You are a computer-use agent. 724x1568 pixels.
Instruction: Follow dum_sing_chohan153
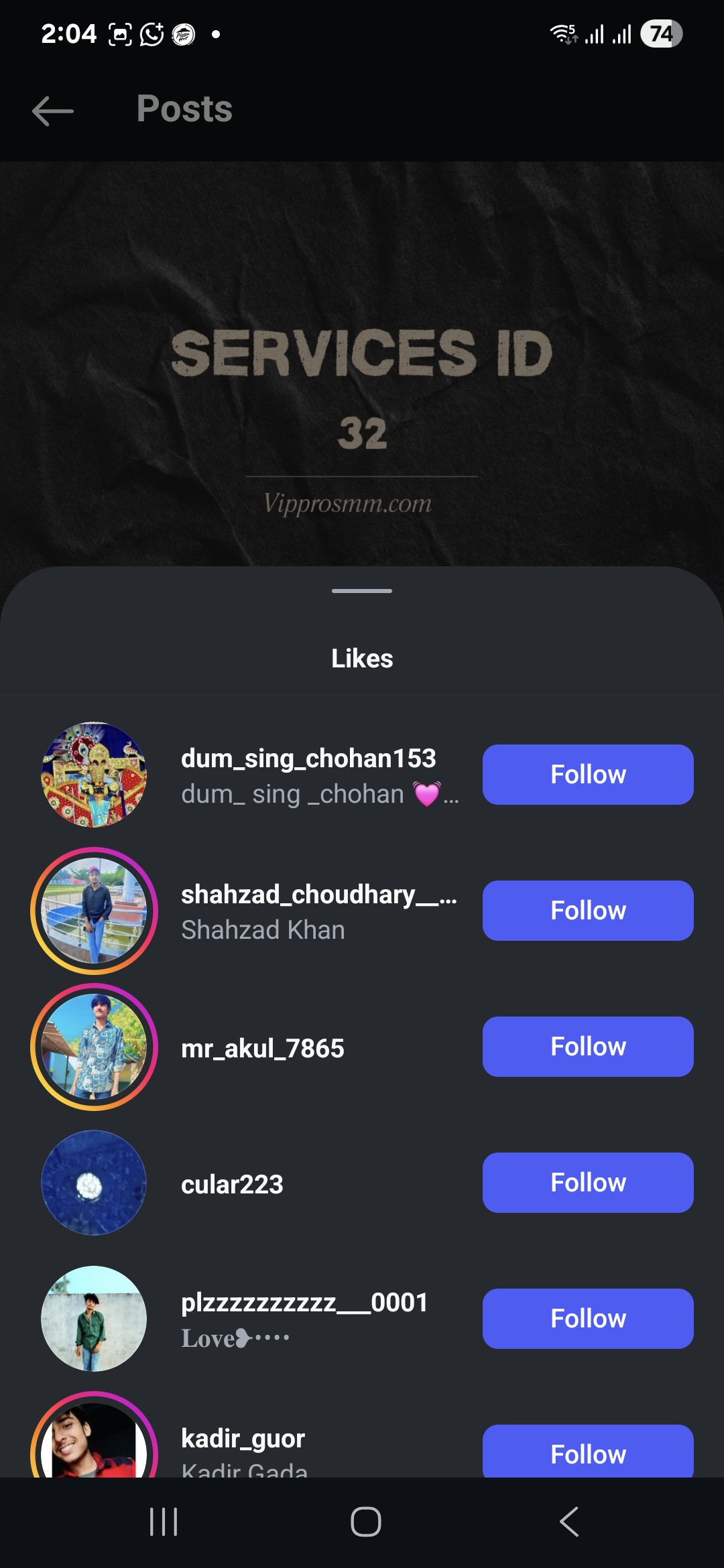coord(588,775)
